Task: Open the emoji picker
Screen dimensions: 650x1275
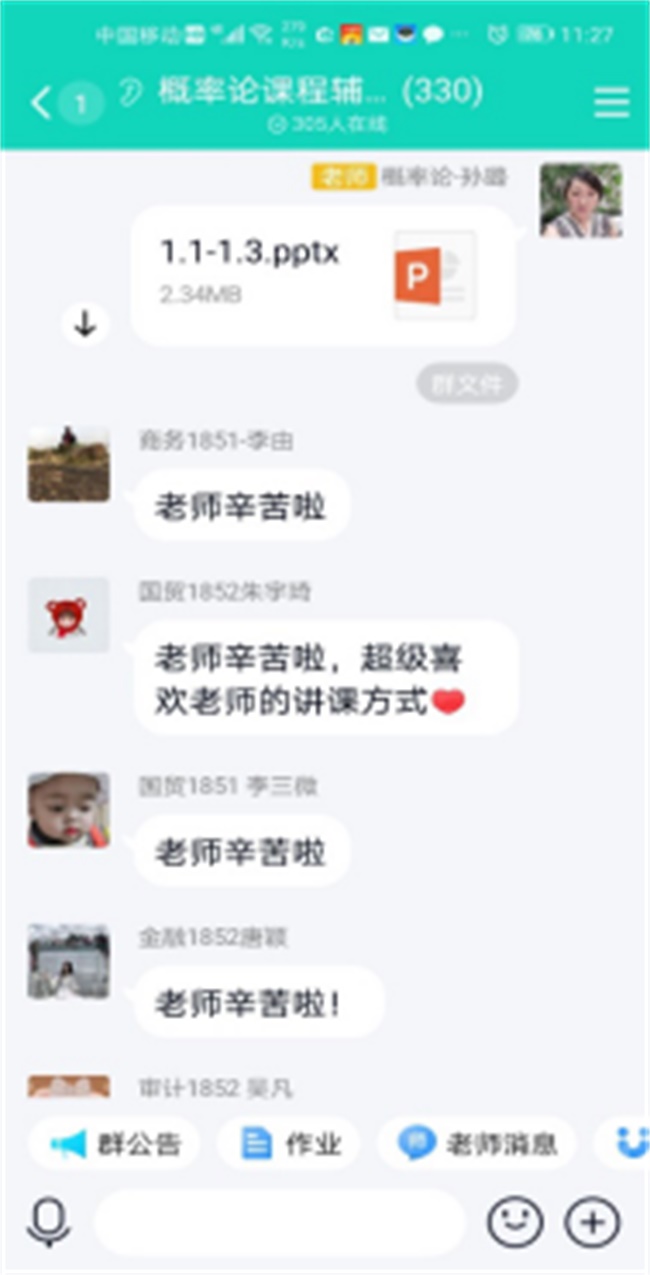Action: (x=515, y=1222)
